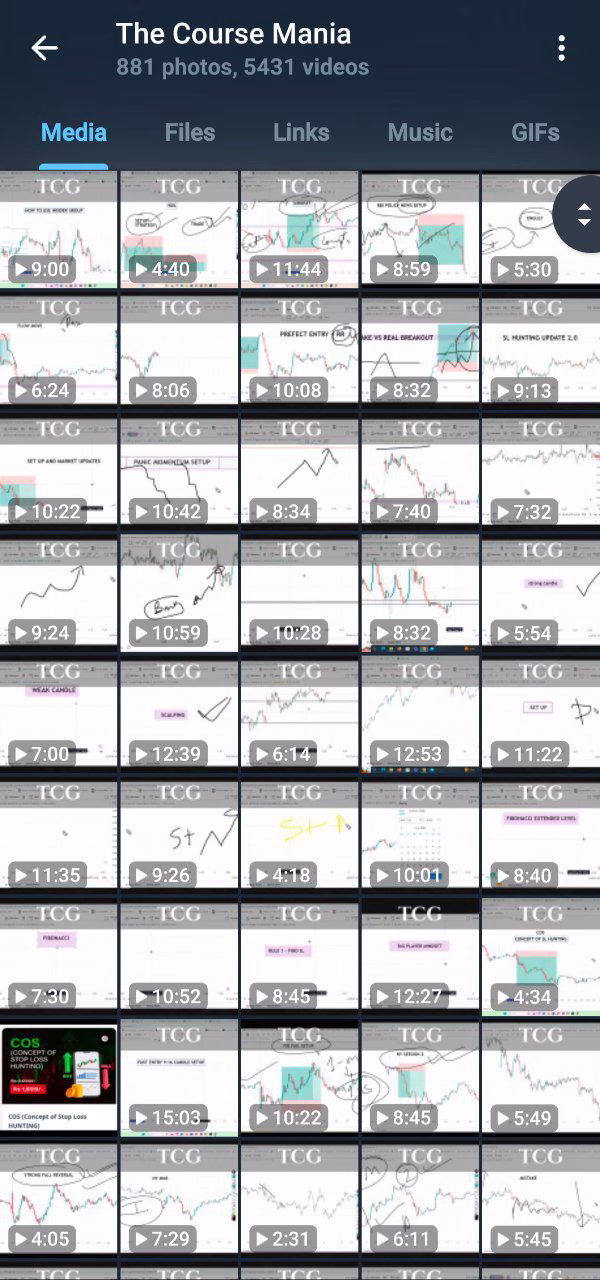Go back using the arrow
The height and width of the screenshot is (1280, 600).
coord(44,48)
